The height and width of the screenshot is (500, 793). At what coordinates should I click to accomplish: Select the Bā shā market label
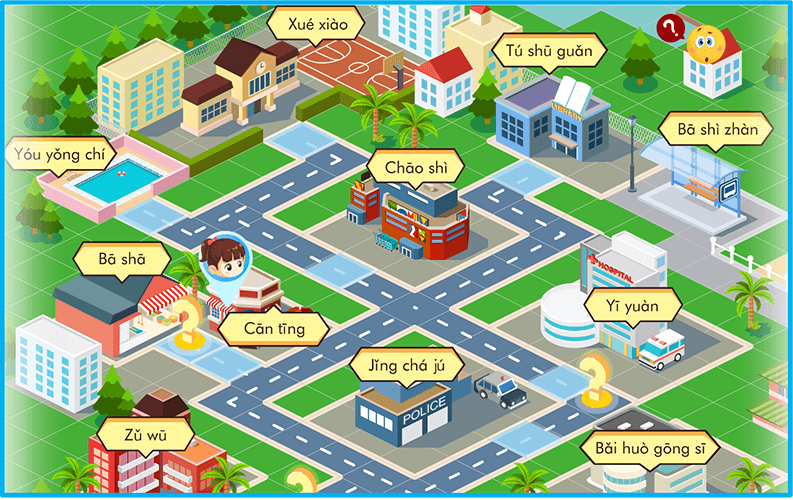(x=122, y=259)
